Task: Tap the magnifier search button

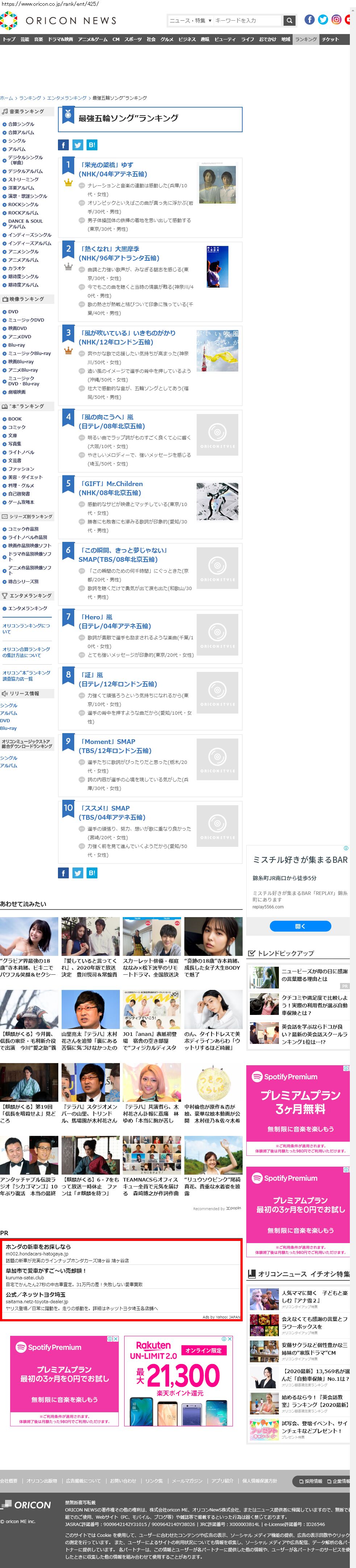Action: (x=290, y=21)
